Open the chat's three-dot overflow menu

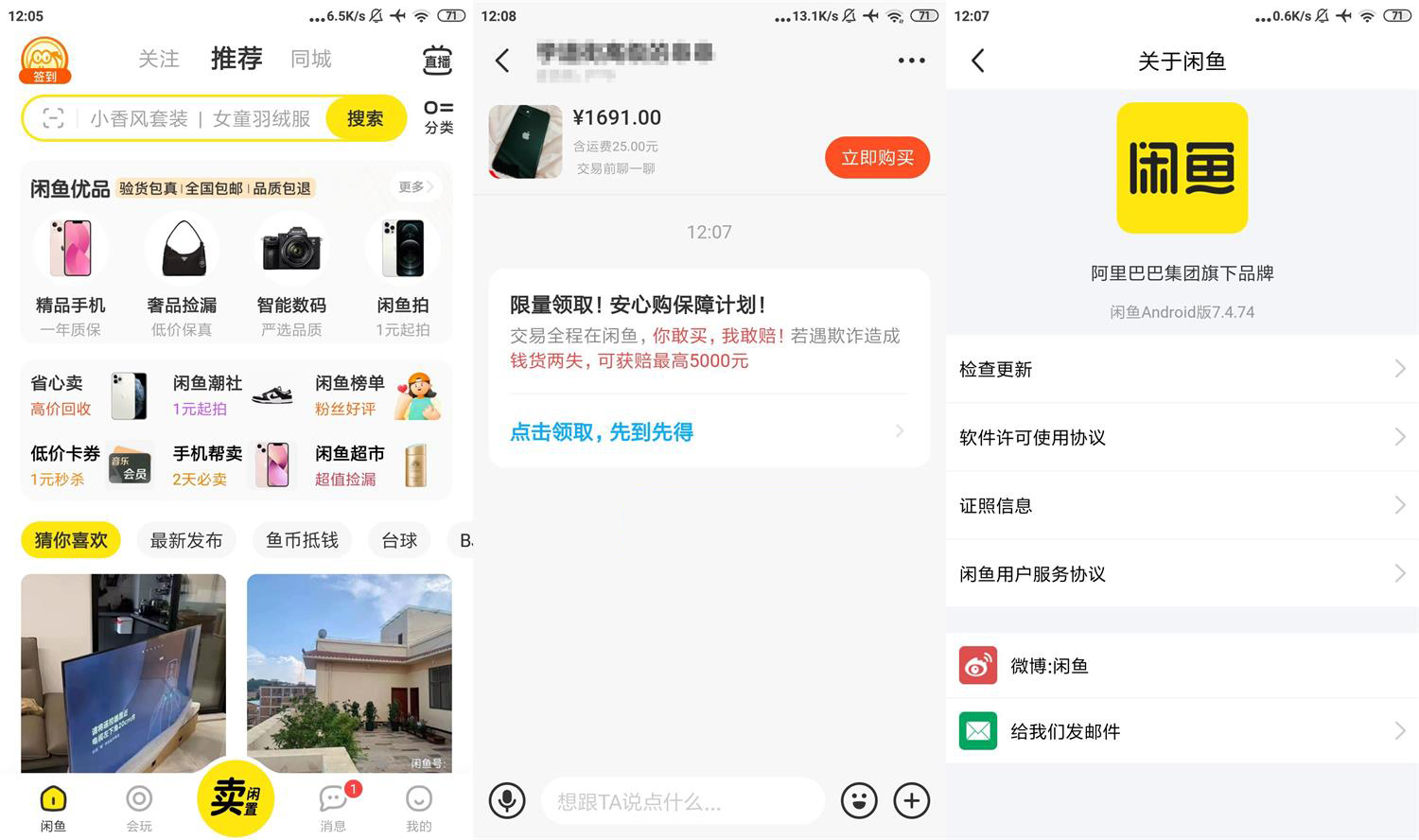click(x=911, y=61)
